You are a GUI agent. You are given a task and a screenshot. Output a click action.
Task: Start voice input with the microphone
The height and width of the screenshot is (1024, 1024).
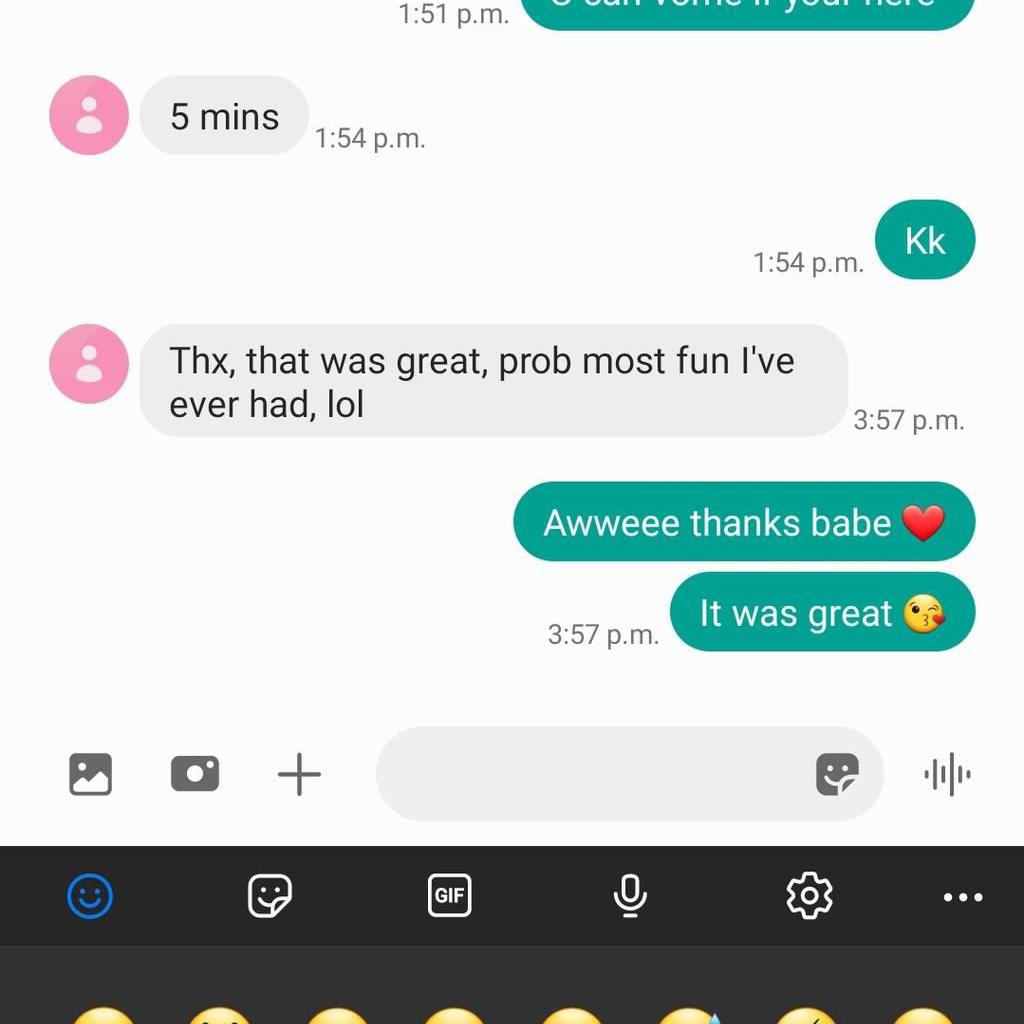(x=629, y=896)
